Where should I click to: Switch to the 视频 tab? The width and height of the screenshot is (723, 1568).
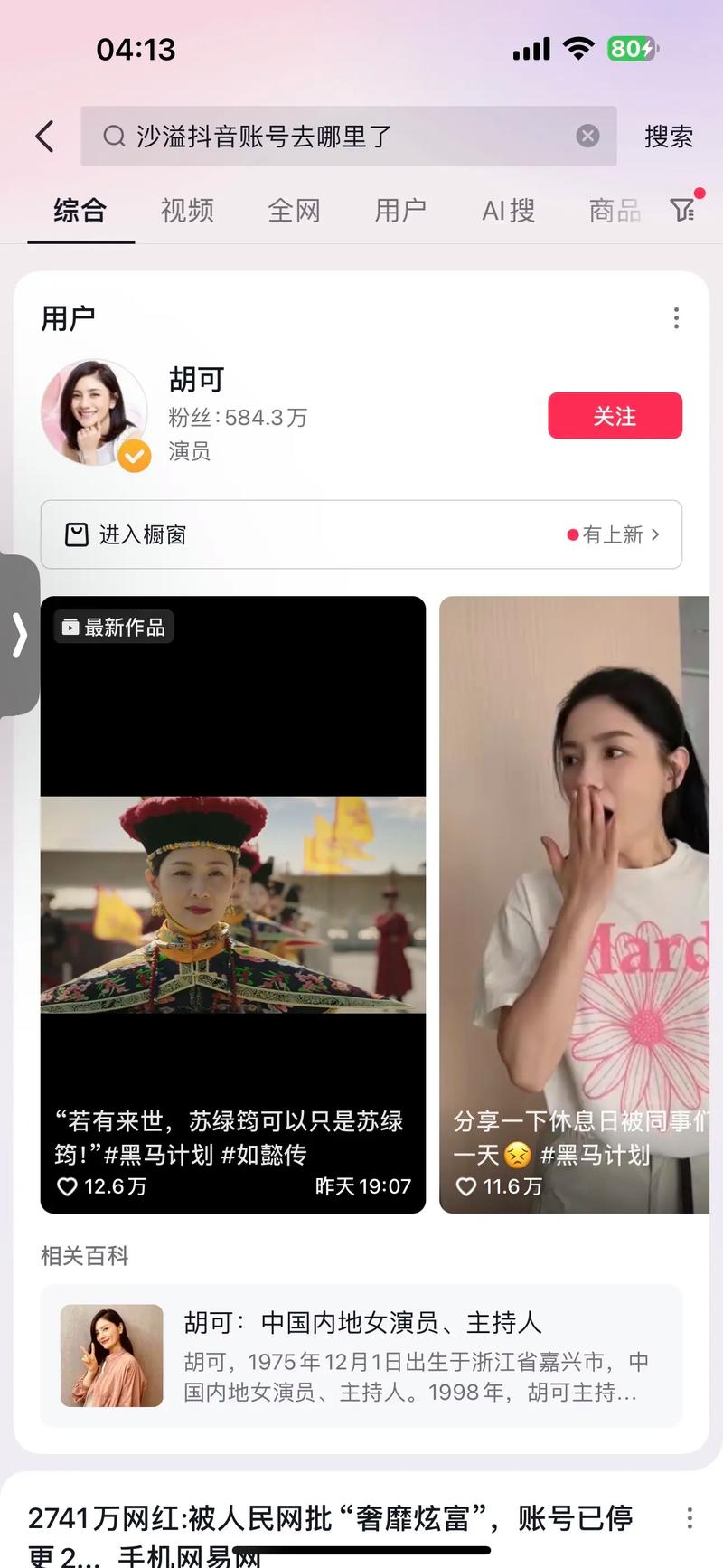[x=187, y=211]
